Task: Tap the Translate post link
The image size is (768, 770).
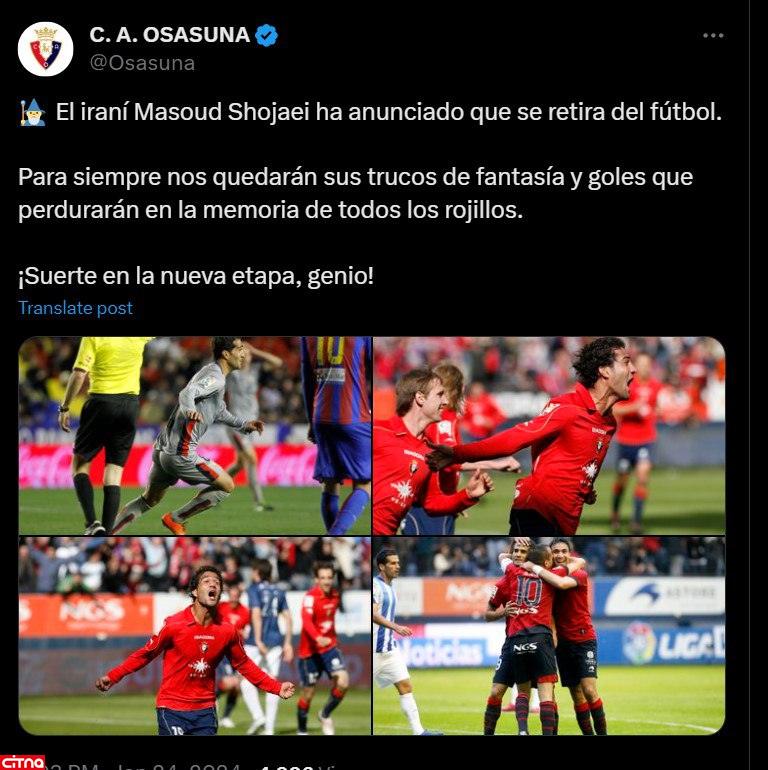Action: click(75, 308)
